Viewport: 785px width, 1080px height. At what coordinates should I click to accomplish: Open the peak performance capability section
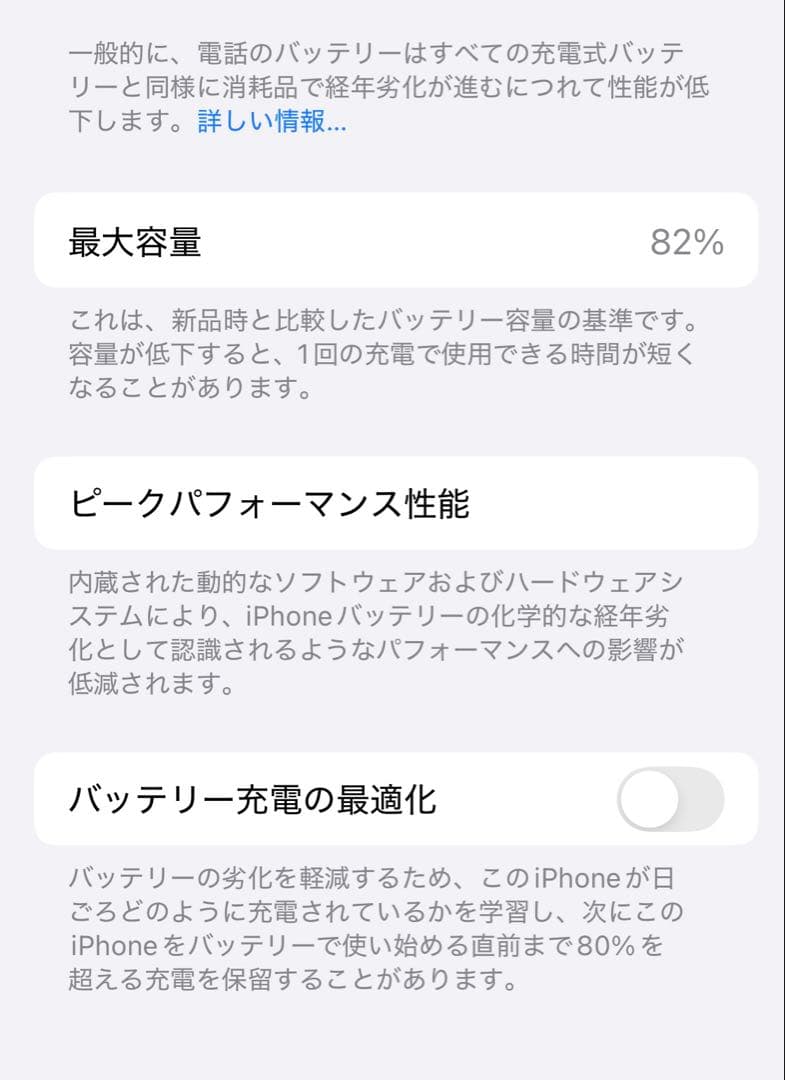tap(392, 501)
